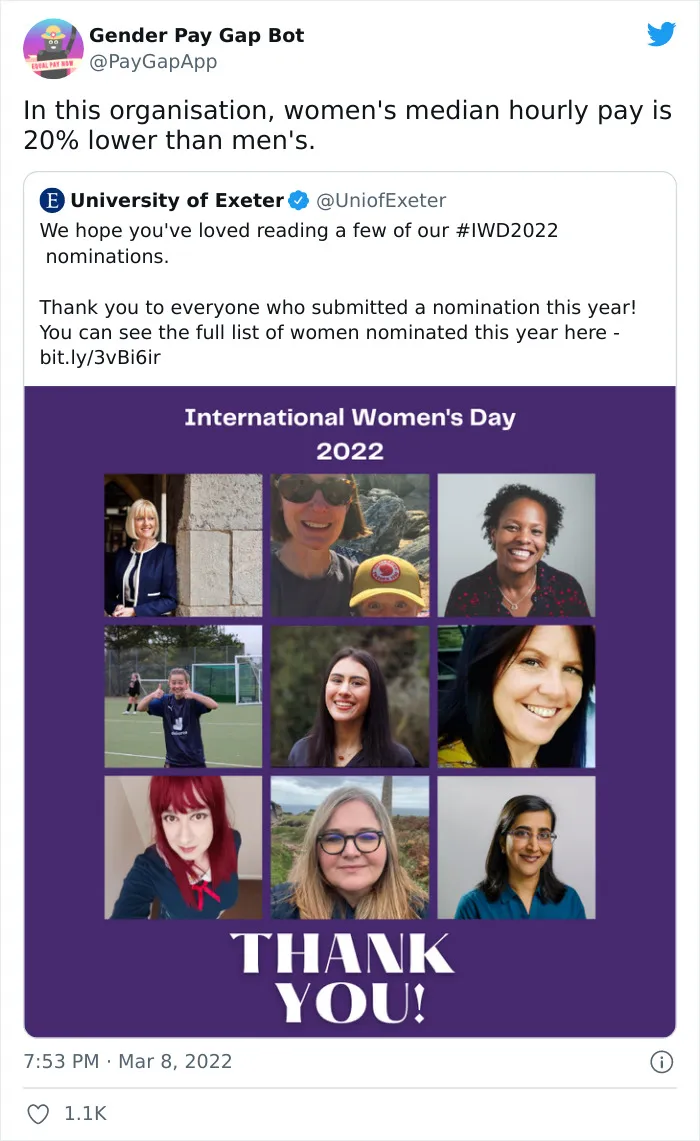The image size is (700, 1141).
Task: Open the 7:53 PM Mar 8, 2022 timestamp
Action: pyautogui.click(x=128, y=1061)
